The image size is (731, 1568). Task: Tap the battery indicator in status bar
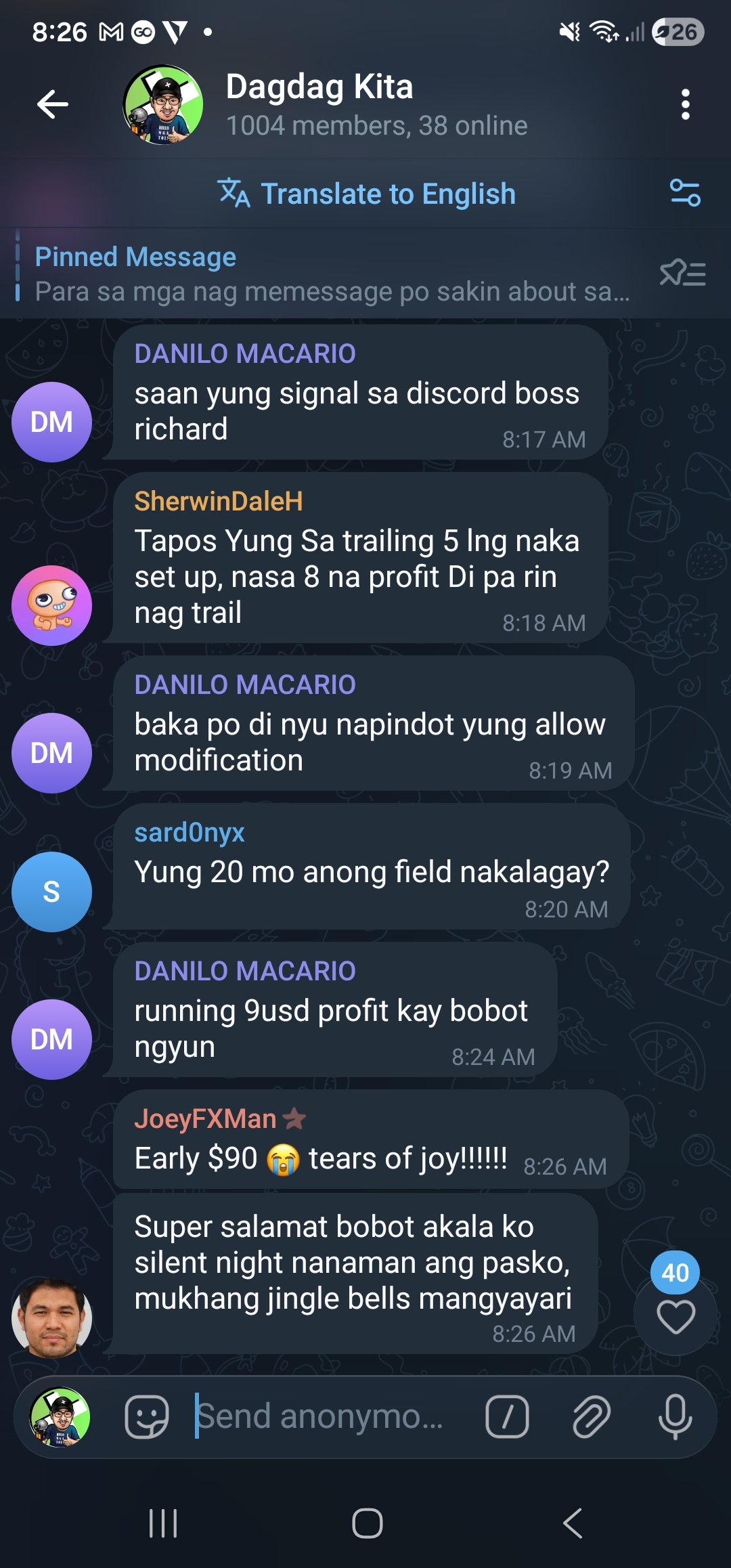coord(679,29)
